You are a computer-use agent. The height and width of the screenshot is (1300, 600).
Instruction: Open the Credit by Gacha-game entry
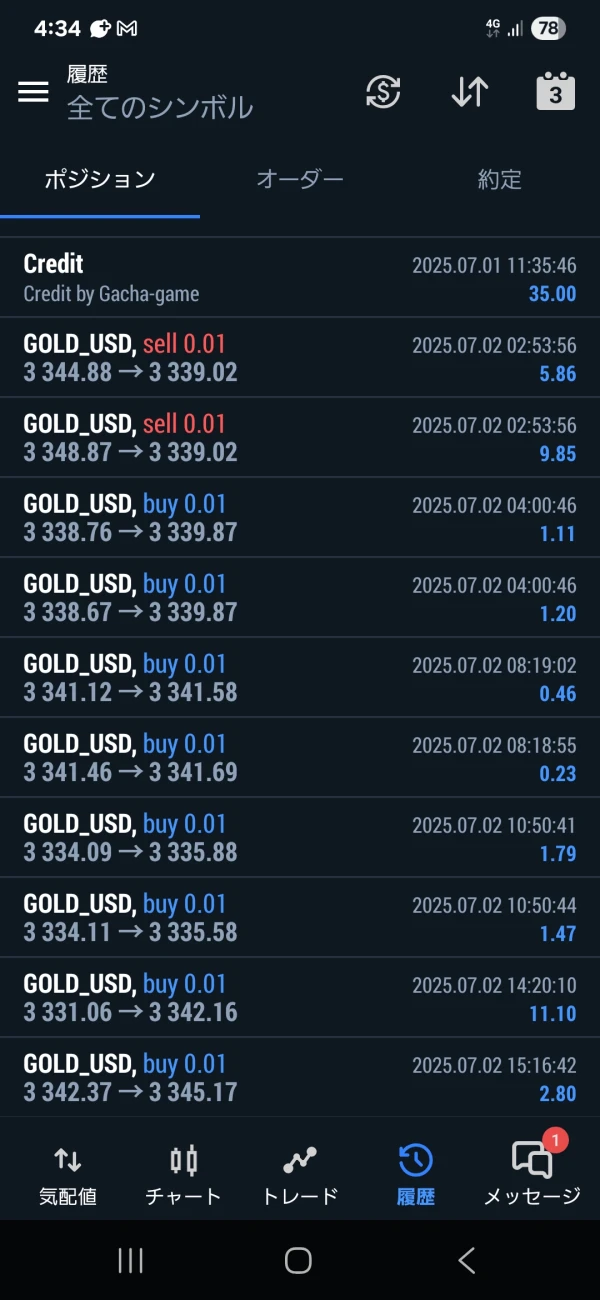pos(300,278)
